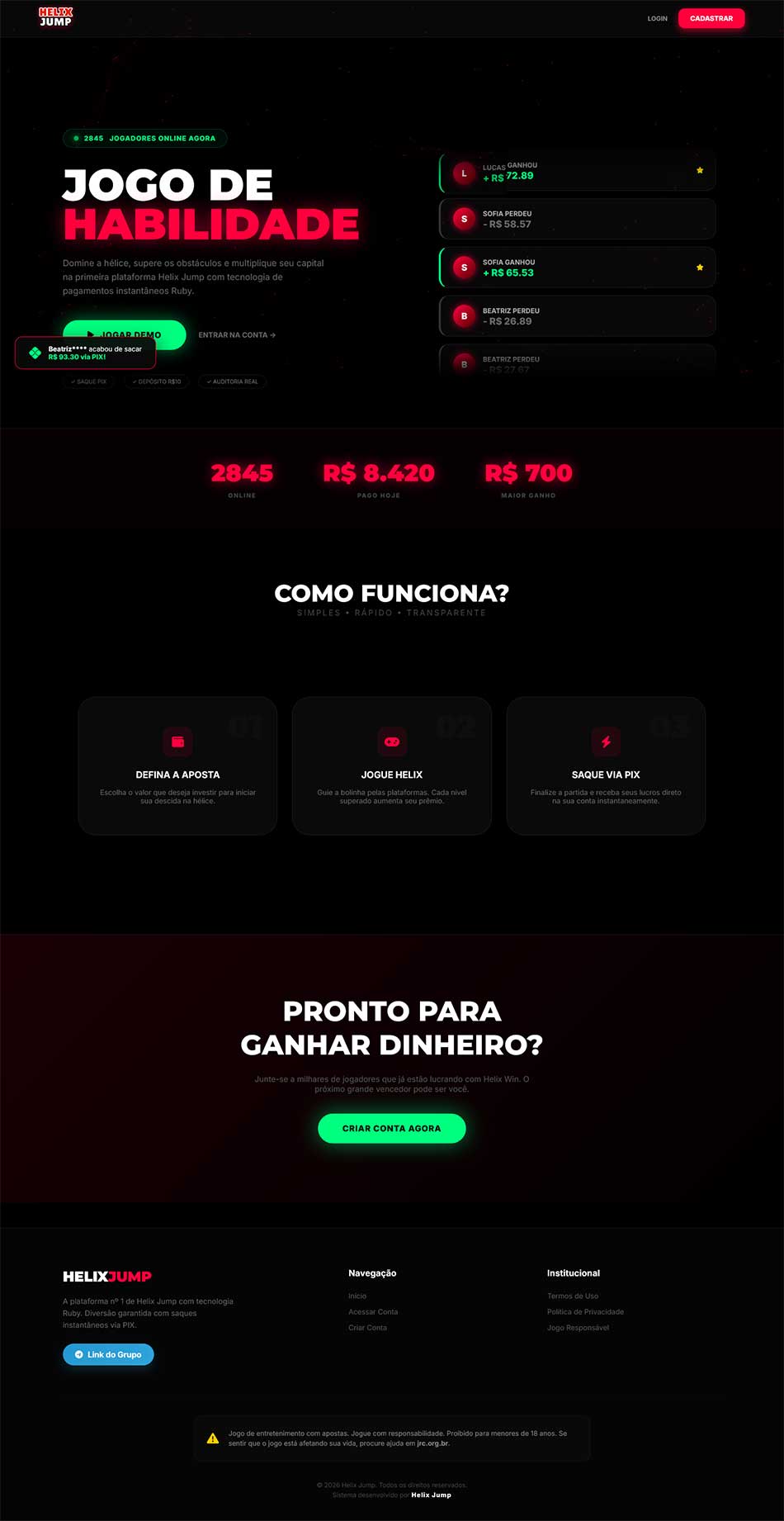Image resolution: width=784 pixels, height=1521 pixels.
Task: Open Criar Conta footer link
Action: coord(367,1328)
